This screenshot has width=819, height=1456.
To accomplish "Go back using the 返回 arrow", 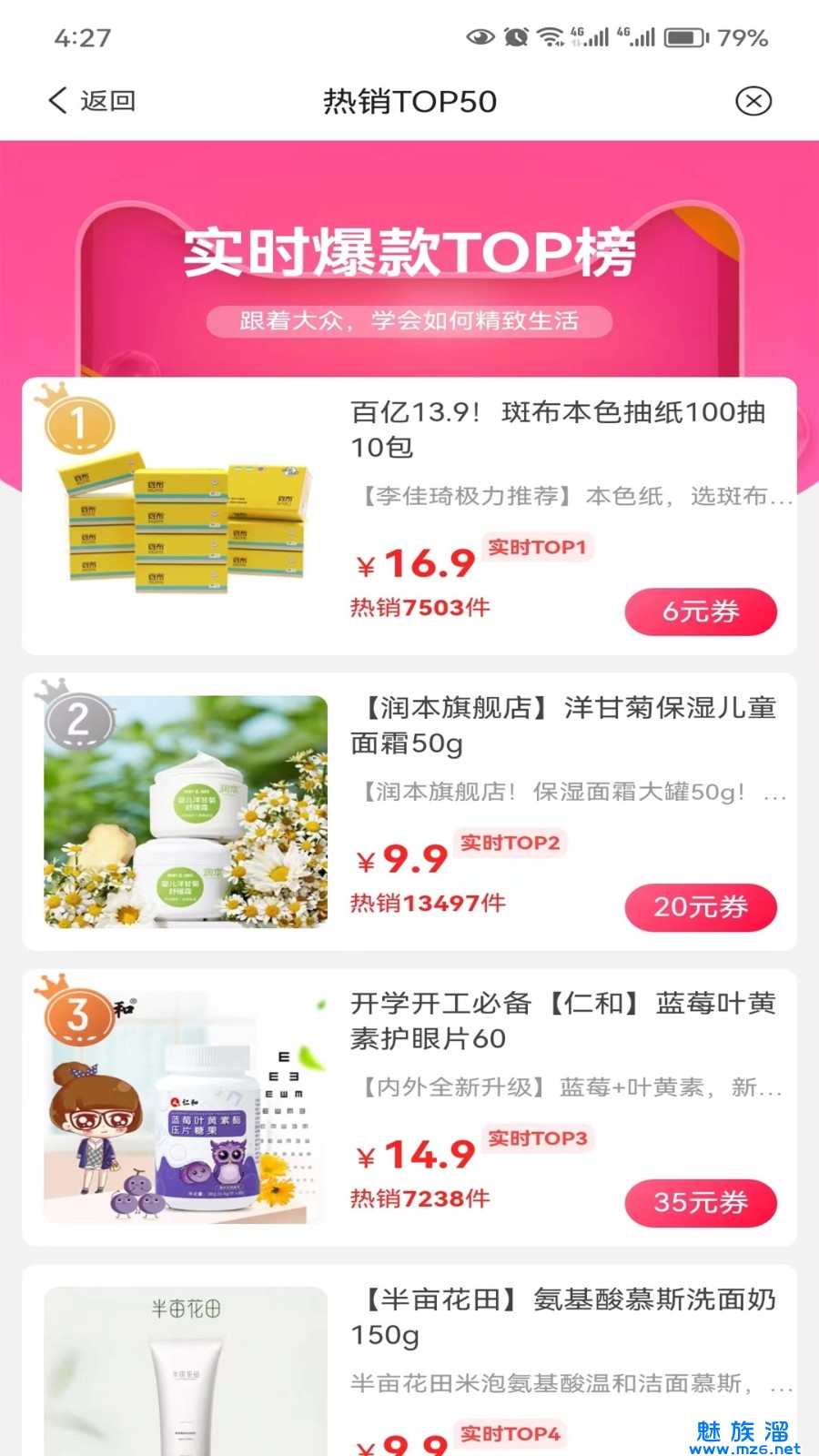I will click(x=89, y=100).
